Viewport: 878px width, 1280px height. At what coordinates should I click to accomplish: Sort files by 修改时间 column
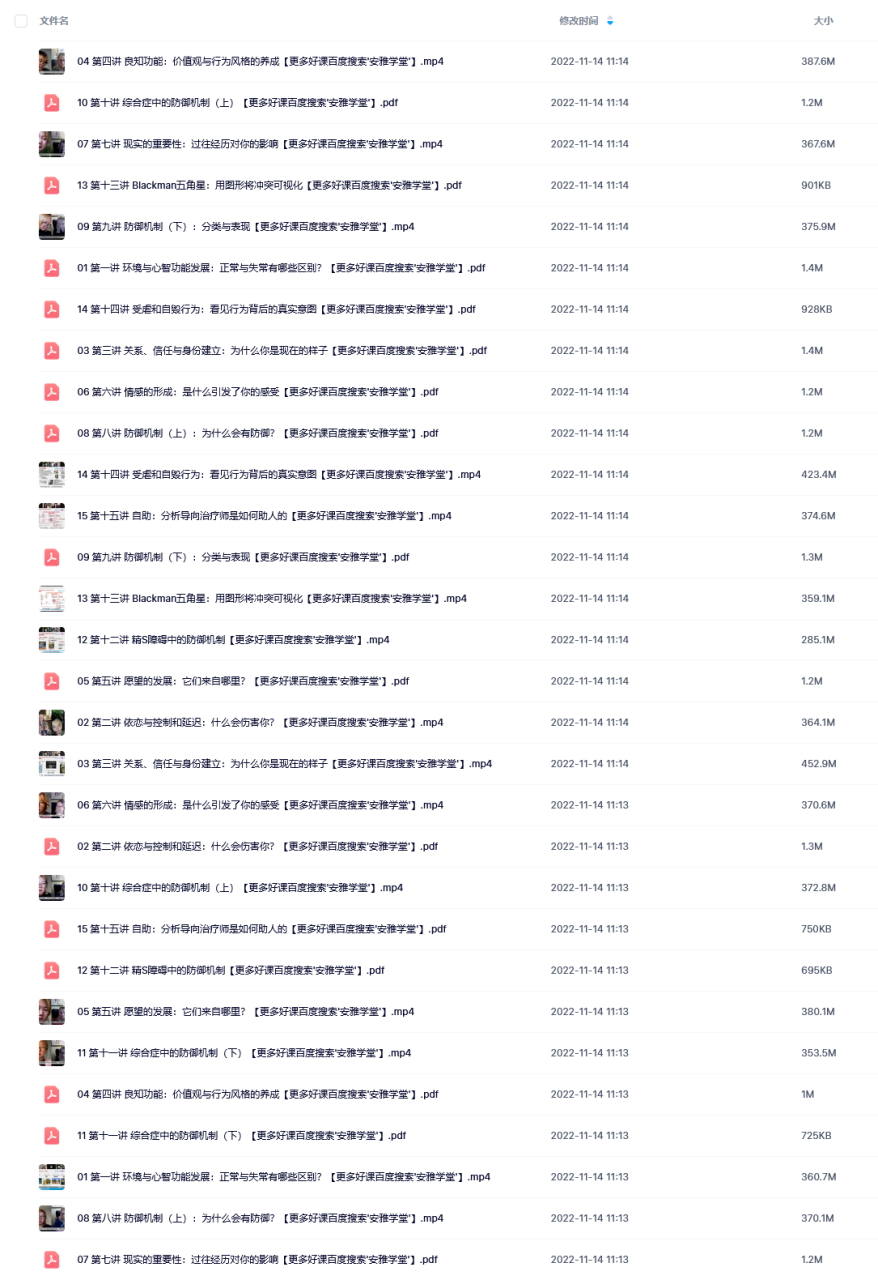(x=579, y=21)
